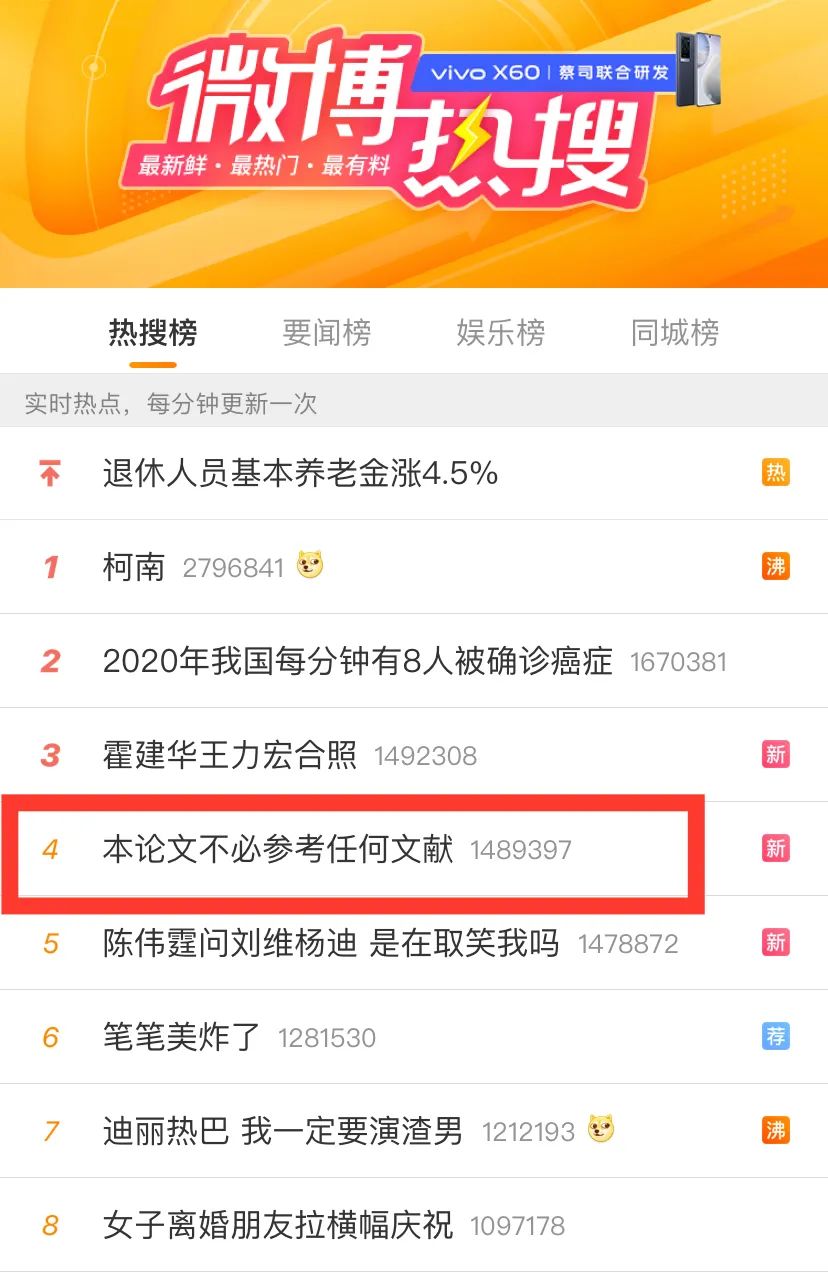Open topic 霍建华王力宏合照
Screen dimensions: 828x1276
point(230,755)
